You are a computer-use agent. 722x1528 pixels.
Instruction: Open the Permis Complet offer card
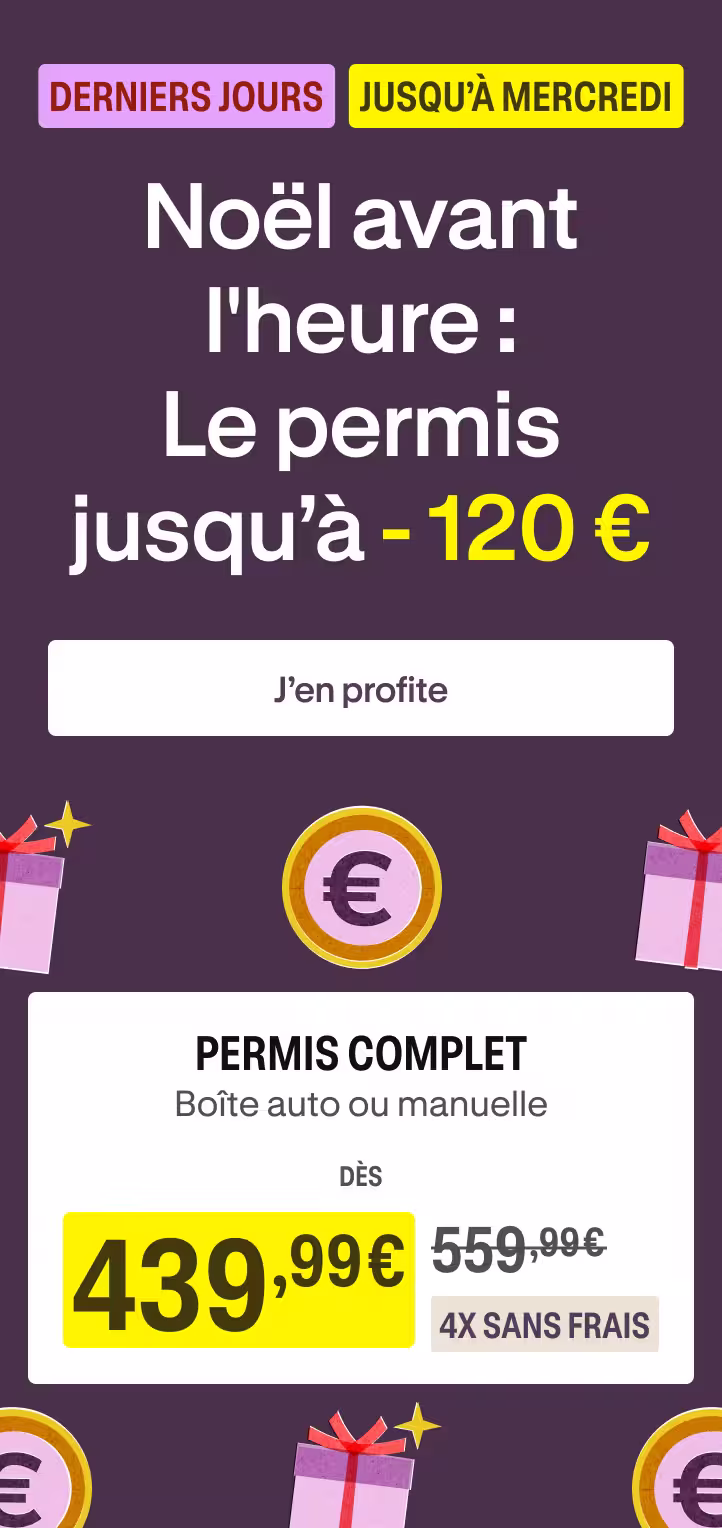[360, 1186]
